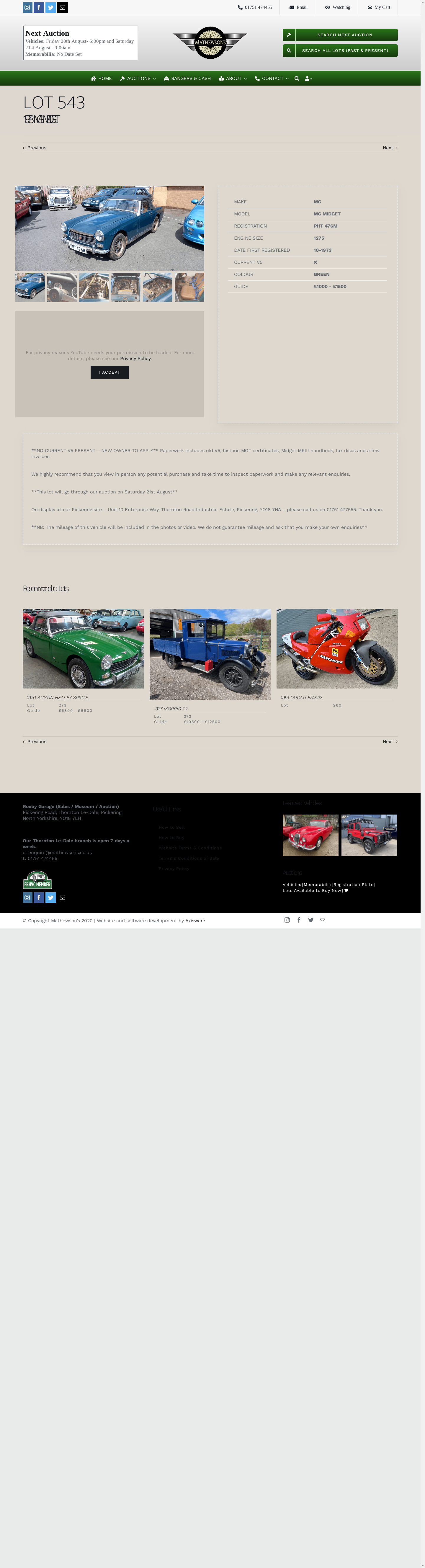This screenshot has height=1568, width=425.
Task: Open Bangers & Cash page
Action: (x=187, y=79)
